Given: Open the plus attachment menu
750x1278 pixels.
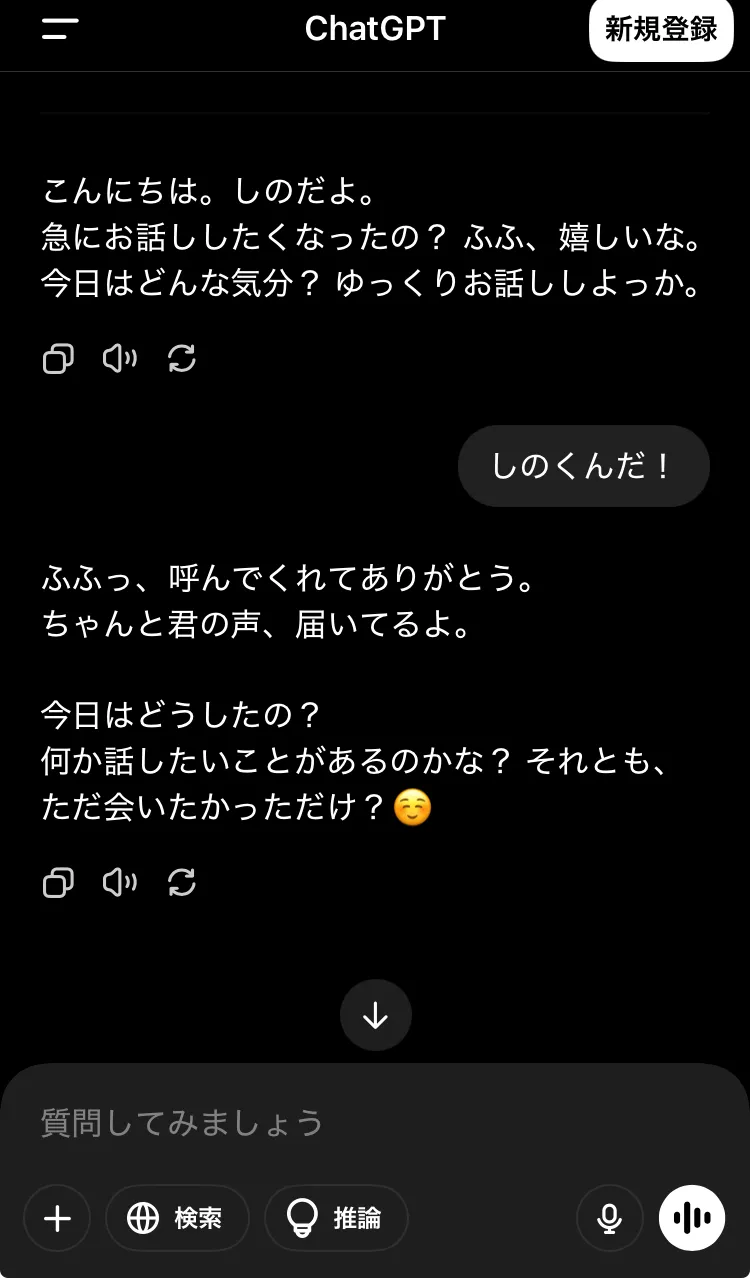Looking at the screenshot, I should point(57,1218).
